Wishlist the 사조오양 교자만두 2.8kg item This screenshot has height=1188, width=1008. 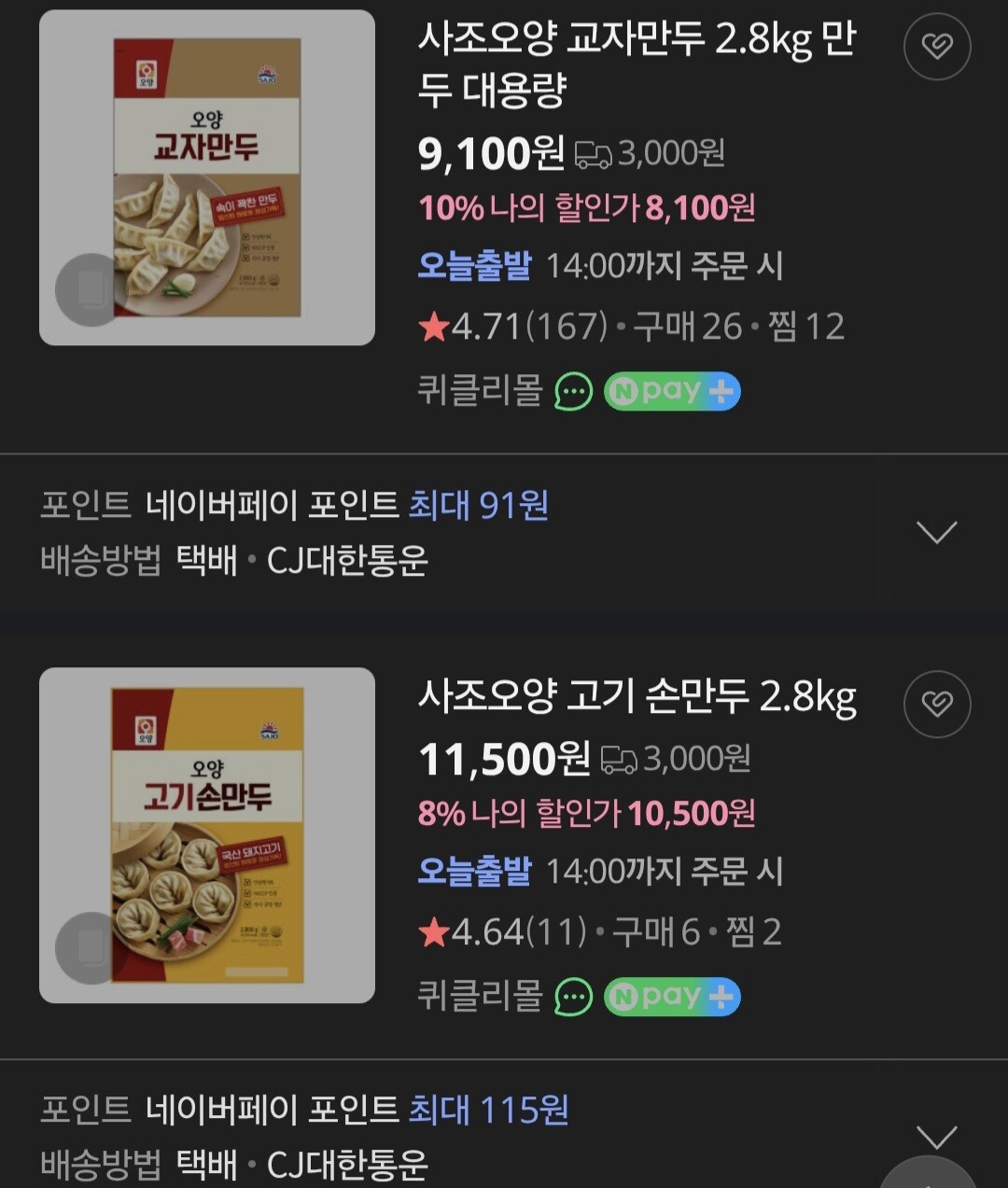tap(937, 47)
